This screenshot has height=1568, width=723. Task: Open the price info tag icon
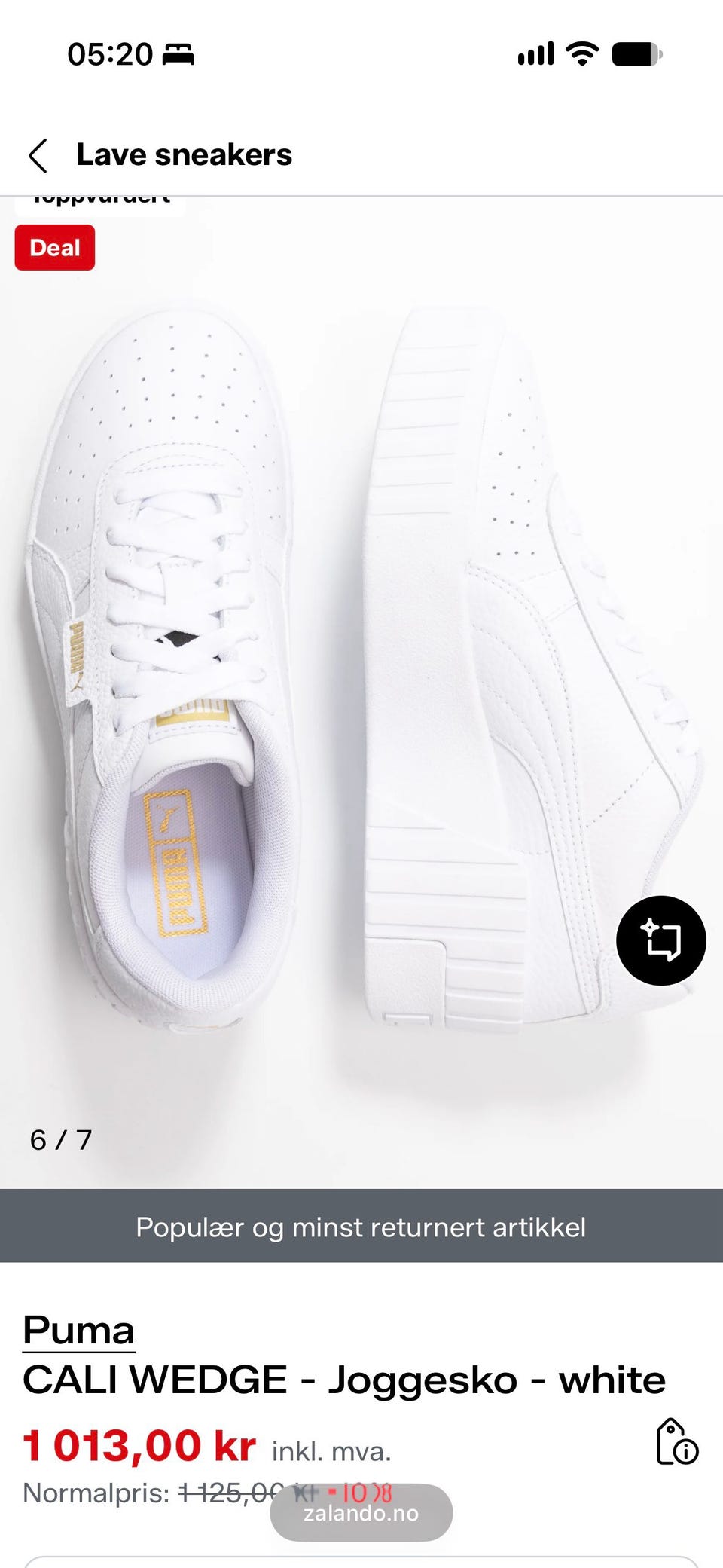677,1442
